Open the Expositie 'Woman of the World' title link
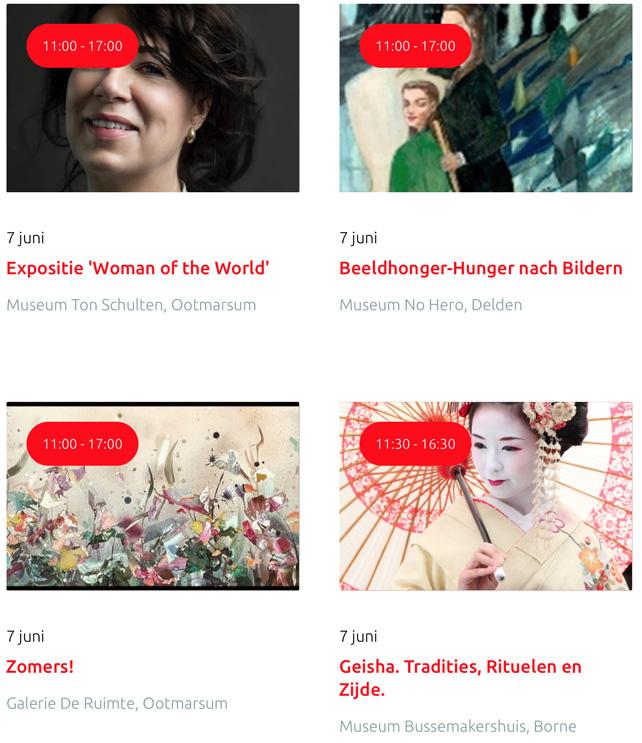642x743 pixels. click(138, 268)
